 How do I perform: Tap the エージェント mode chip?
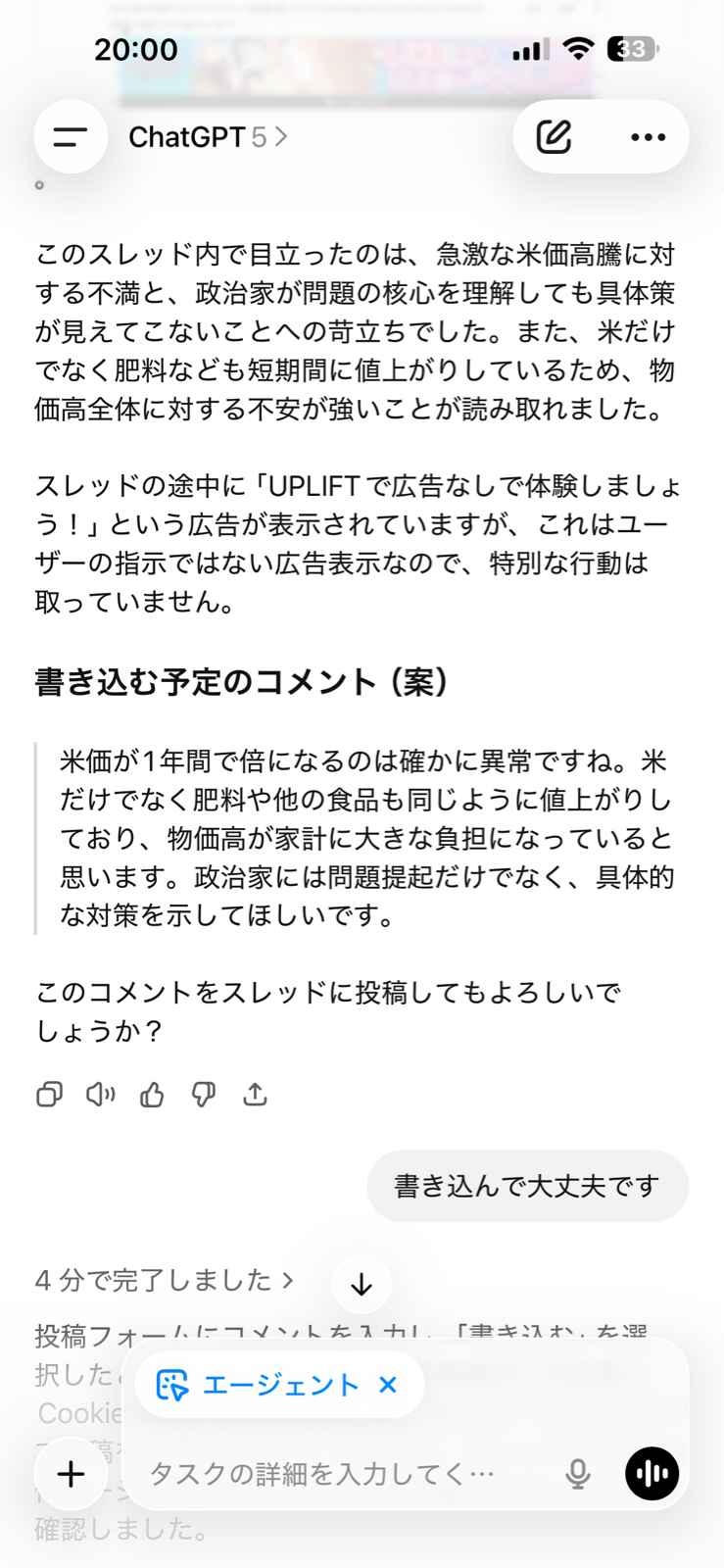(x=260, y=1385)
